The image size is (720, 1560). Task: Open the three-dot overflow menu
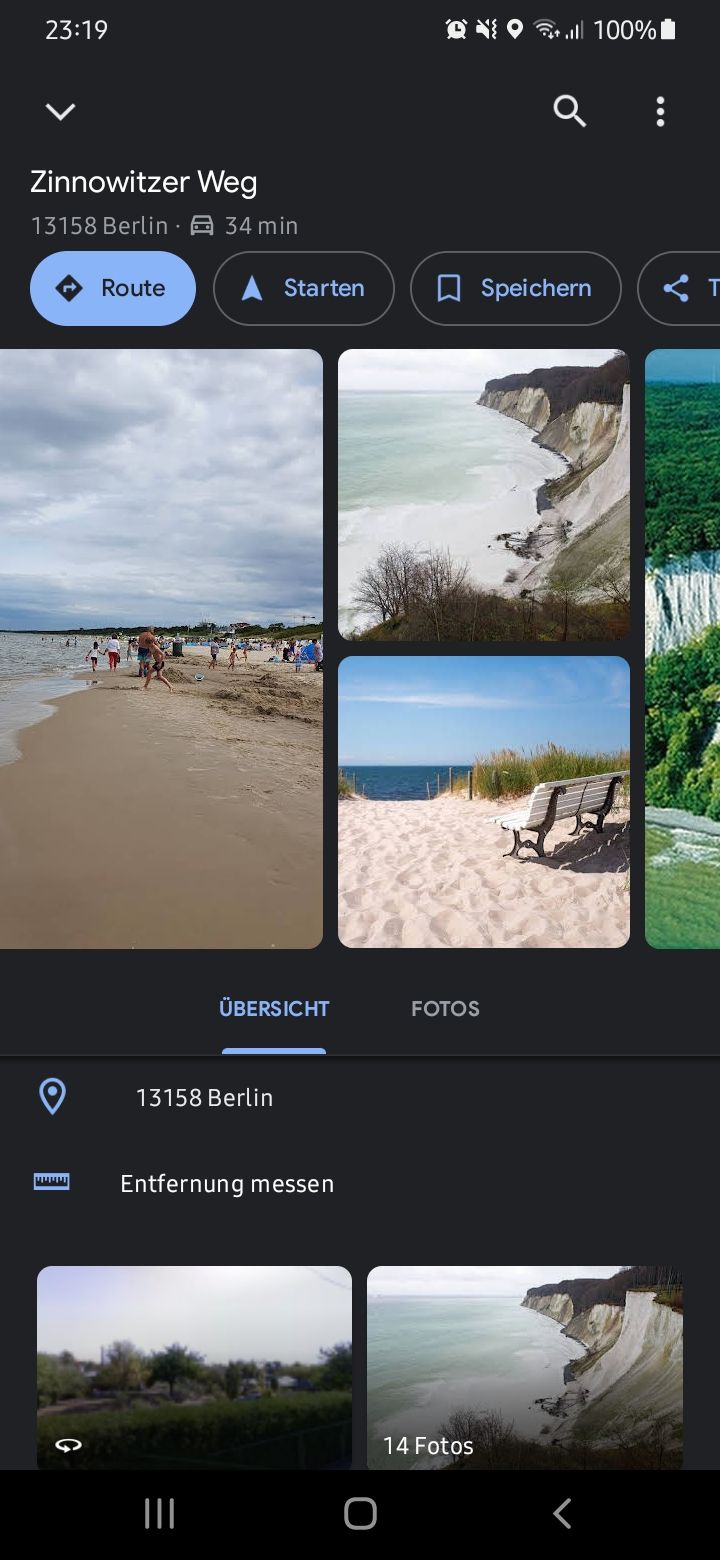click(660, 111)
